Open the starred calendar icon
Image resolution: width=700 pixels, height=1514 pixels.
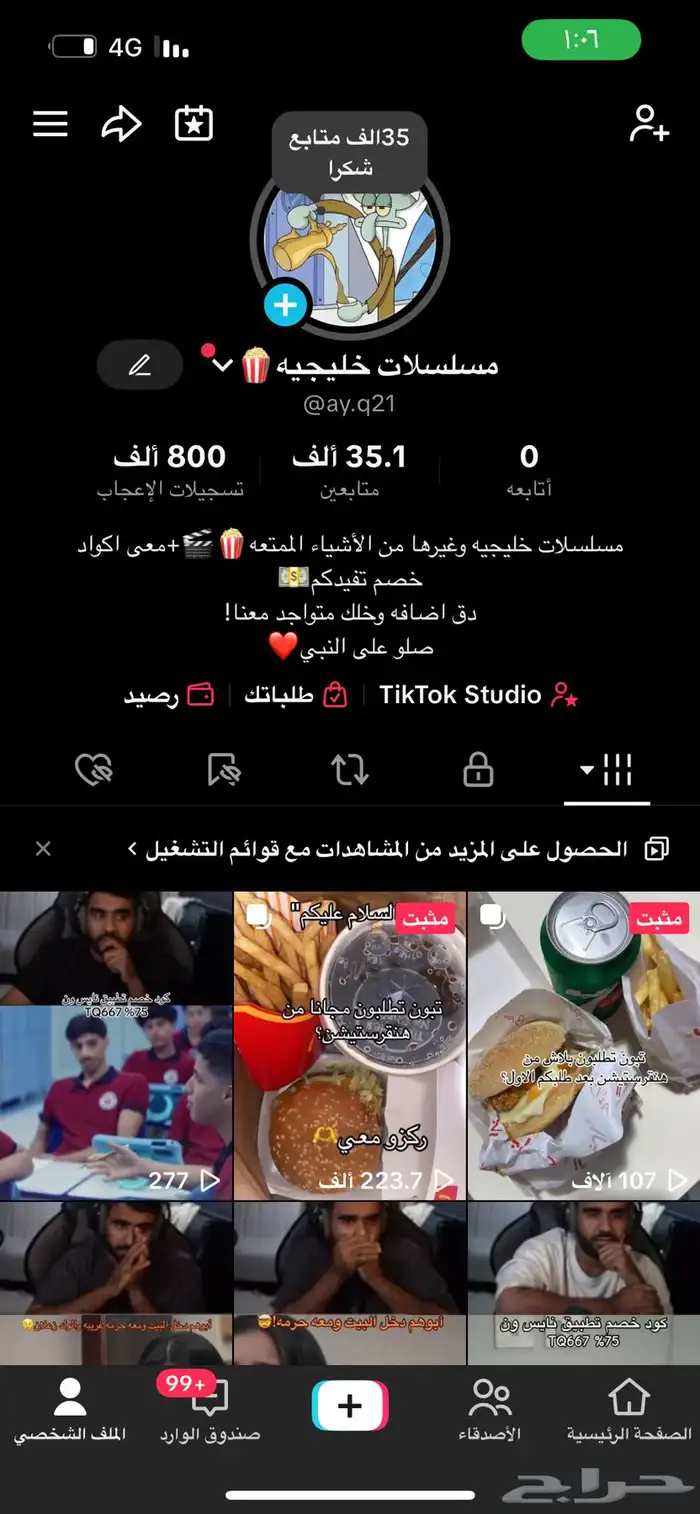tap(194, 124)
